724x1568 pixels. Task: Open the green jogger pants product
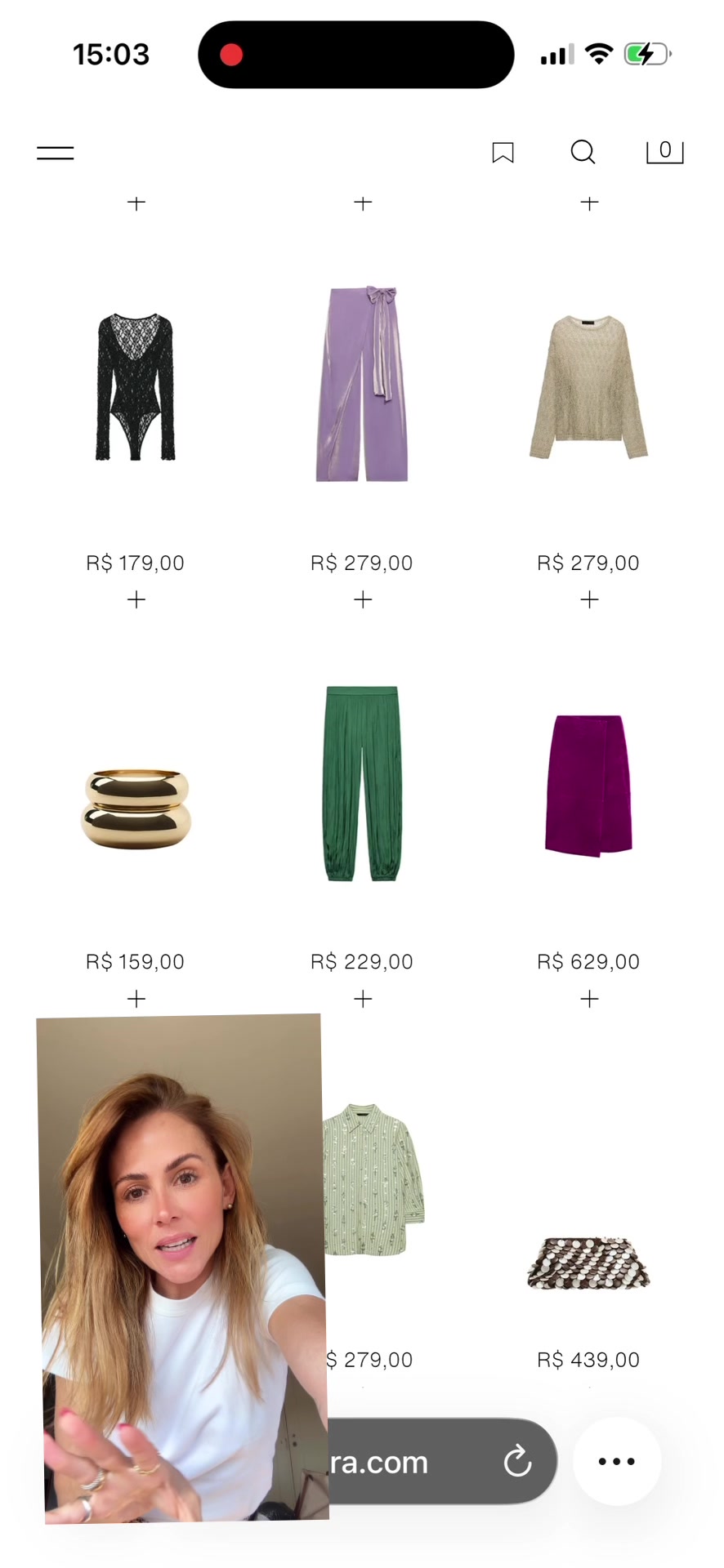point(362,783)
